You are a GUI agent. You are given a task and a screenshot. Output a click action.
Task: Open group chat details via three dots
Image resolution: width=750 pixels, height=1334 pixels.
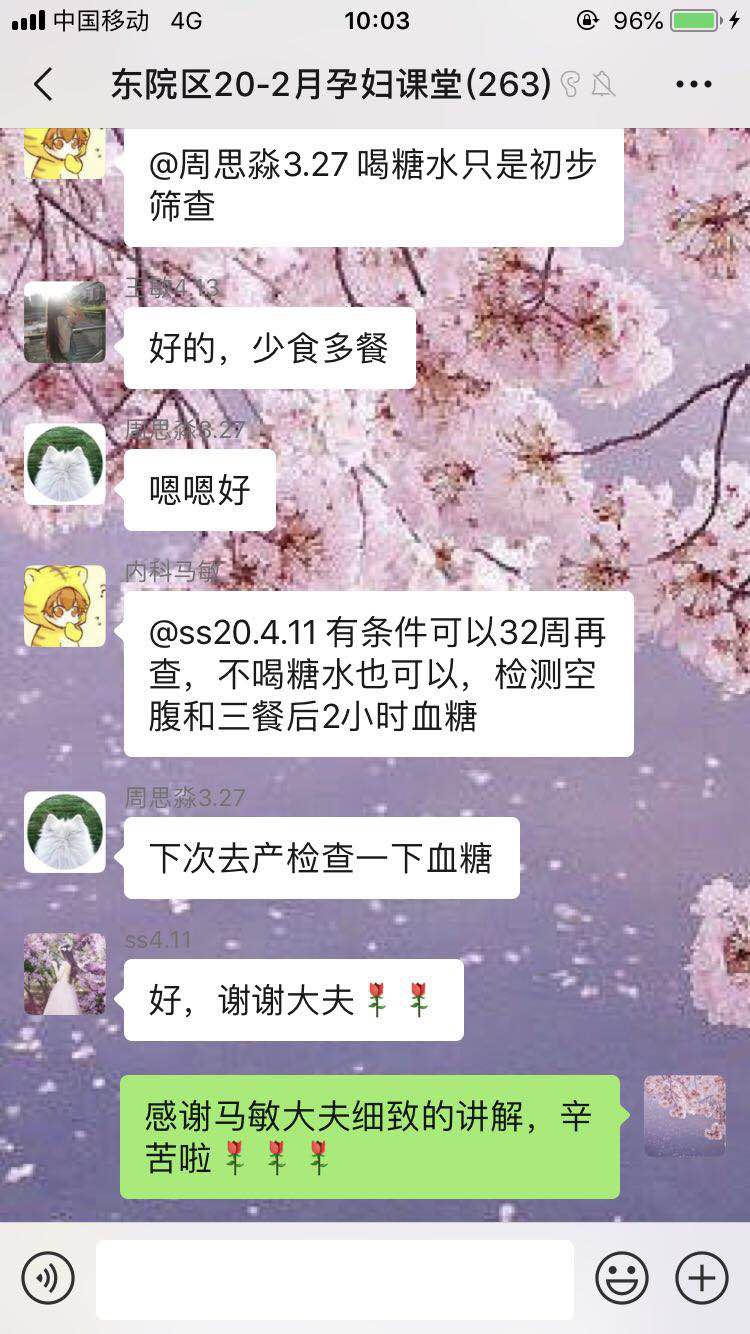pos(693,85)
